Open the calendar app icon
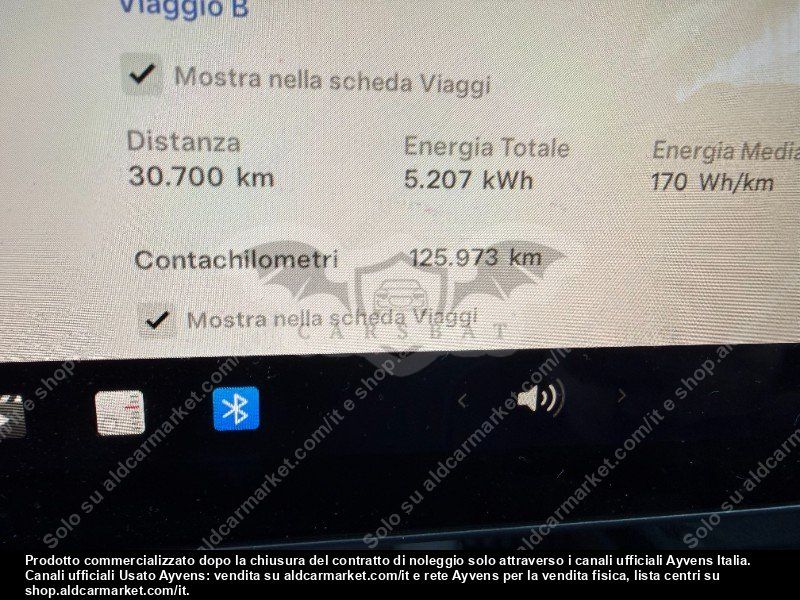The image size is (800, 600). coord(120,413)
